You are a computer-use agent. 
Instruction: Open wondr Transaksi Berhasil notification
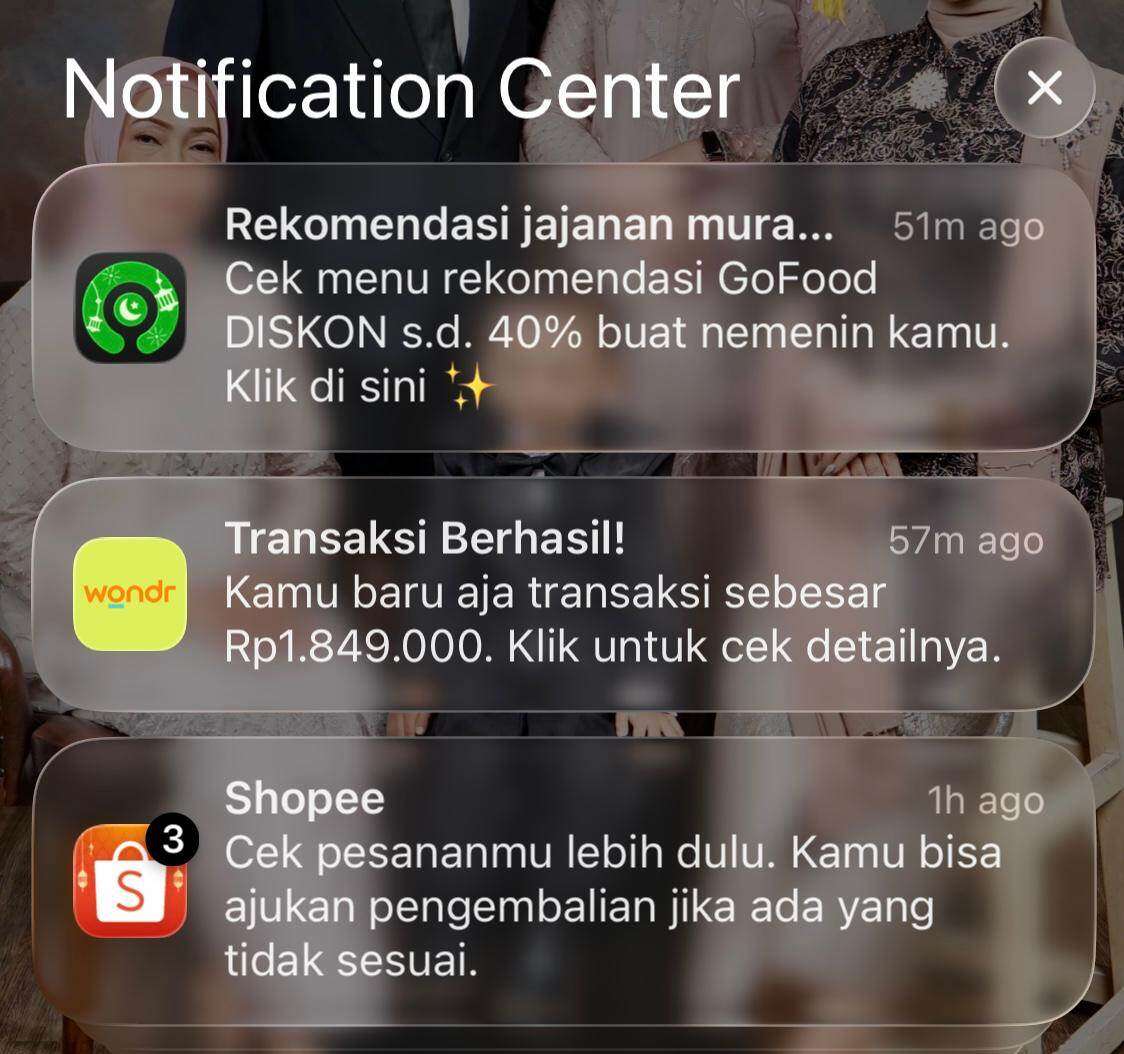coord(562,594)
